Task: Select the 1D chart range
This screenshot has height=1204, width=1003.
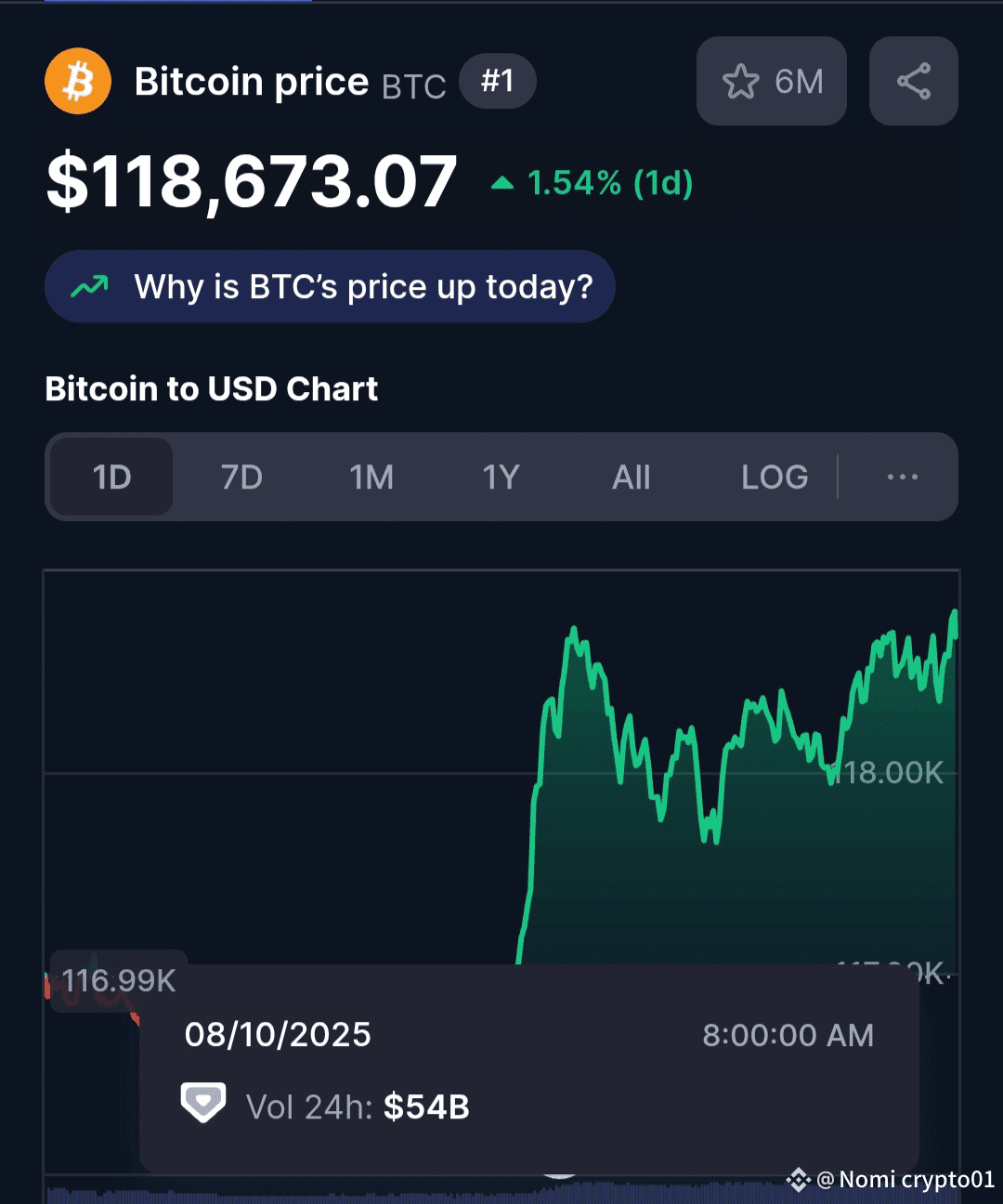Action: pos(111,478)
